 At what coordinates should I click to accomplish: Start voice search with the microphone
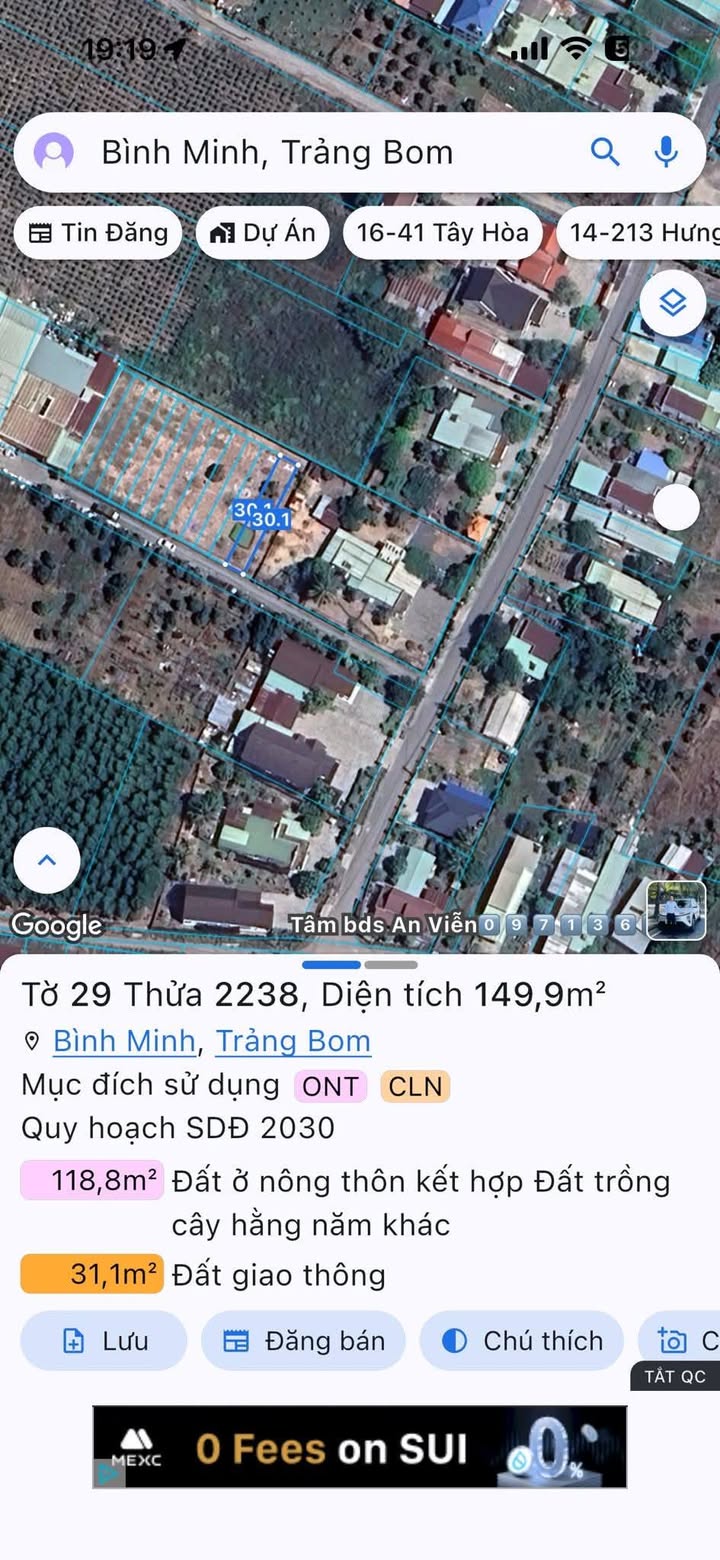click(x=666, y=152)
